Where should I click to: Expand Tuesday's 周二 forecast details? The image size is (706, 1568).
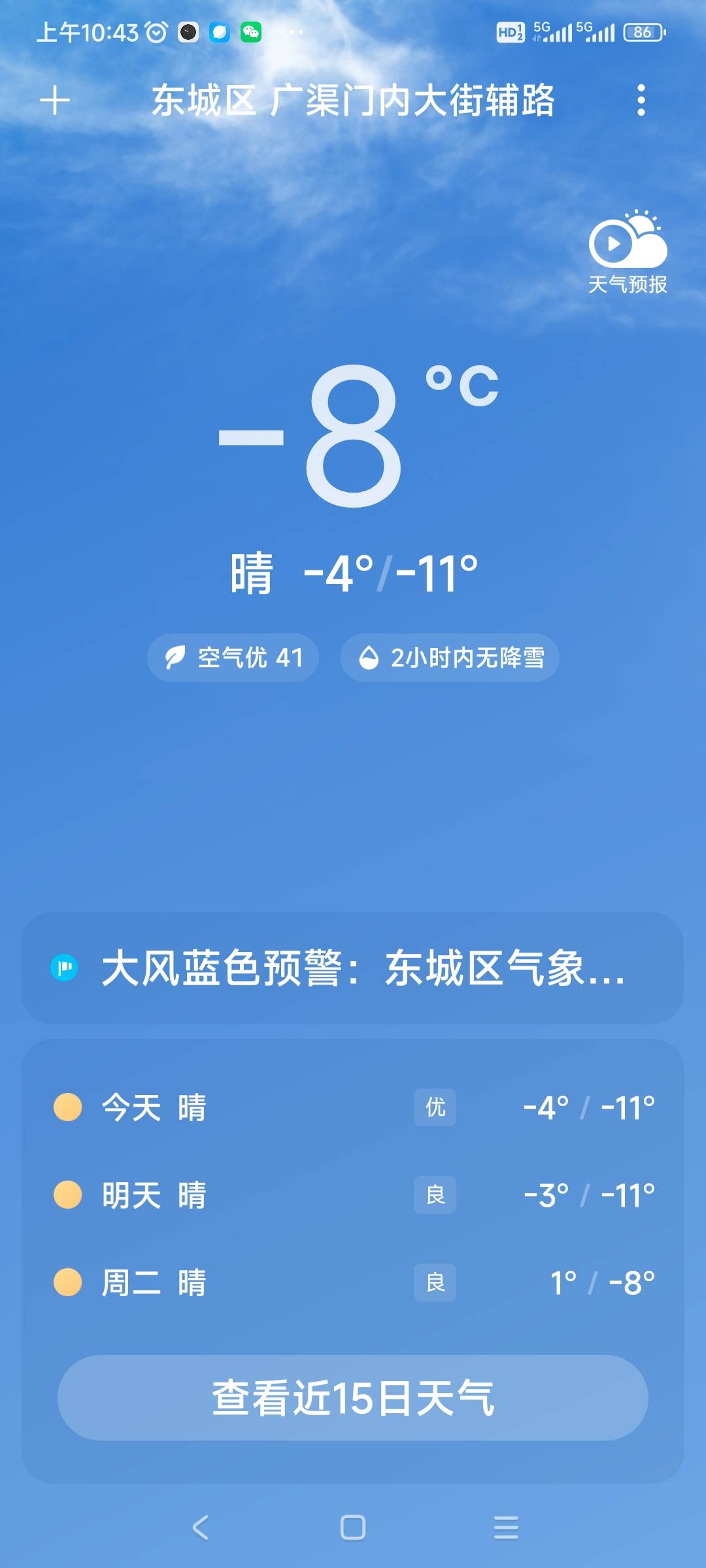(x=353, y=1281)
